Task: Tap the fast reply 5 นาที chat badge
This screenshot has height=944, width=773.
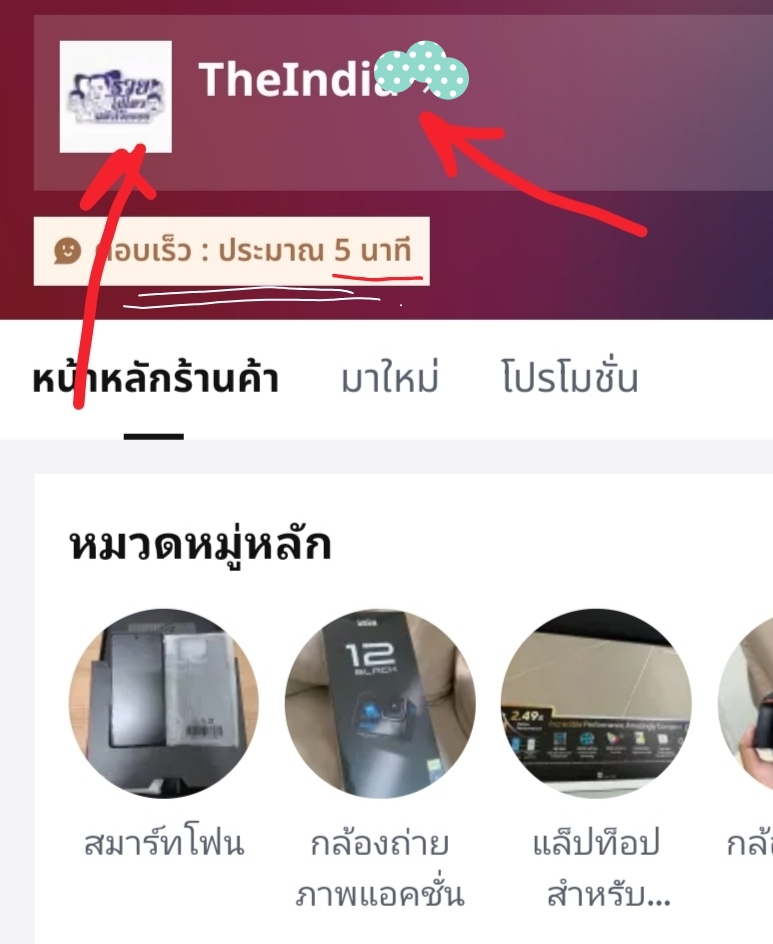Action: (x=231, y=250)
